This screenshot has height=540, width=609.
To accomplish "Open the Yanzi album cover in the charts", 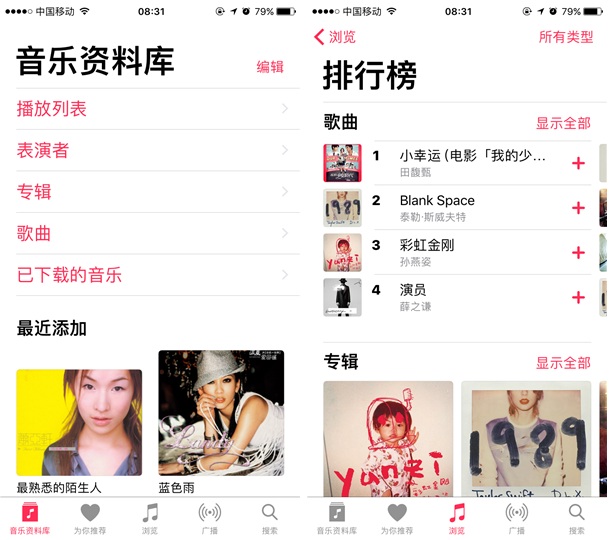I will [386, 440].
